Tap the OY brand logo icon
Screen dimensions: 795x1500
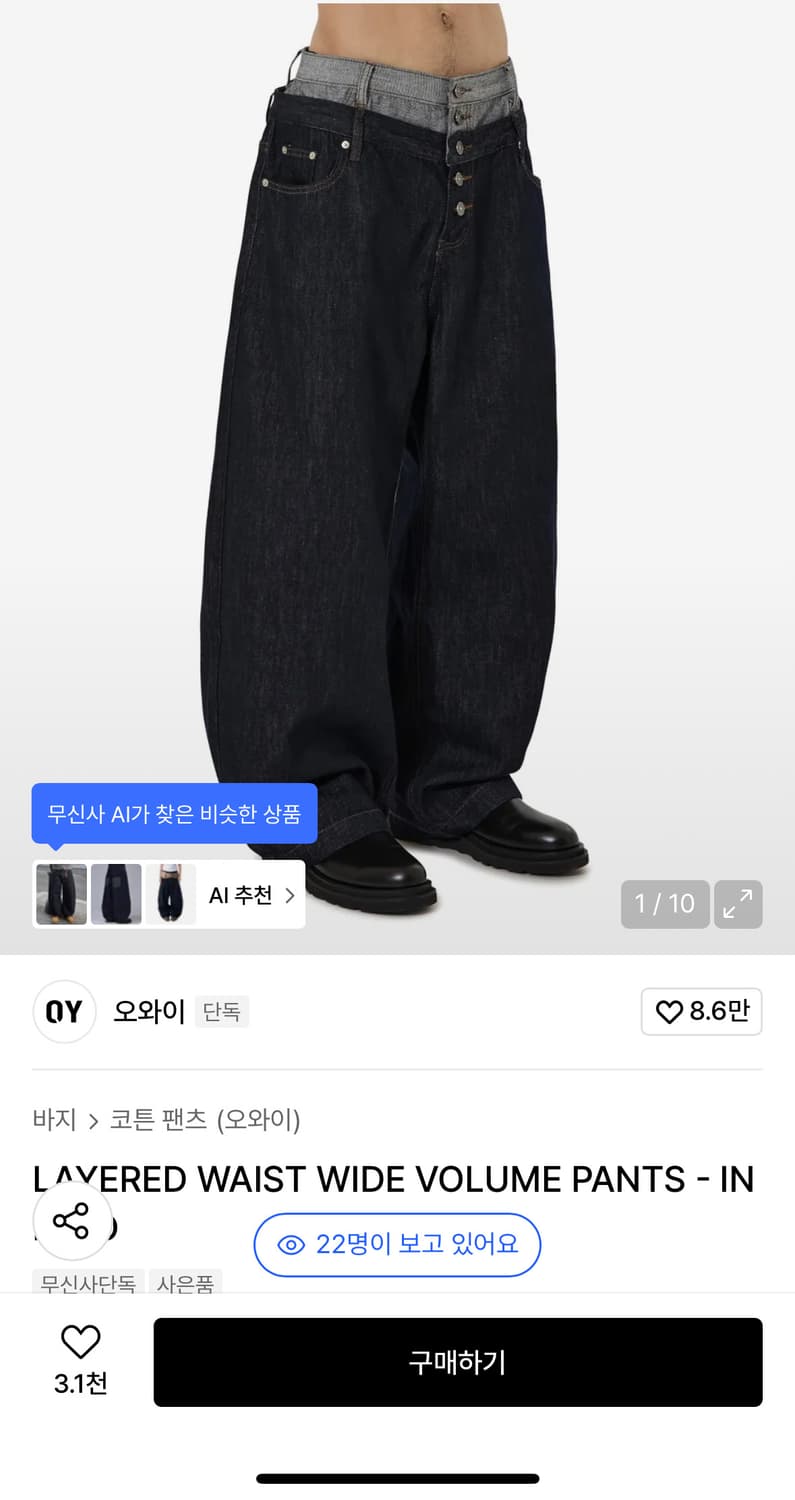click(x=63, y=1011)
